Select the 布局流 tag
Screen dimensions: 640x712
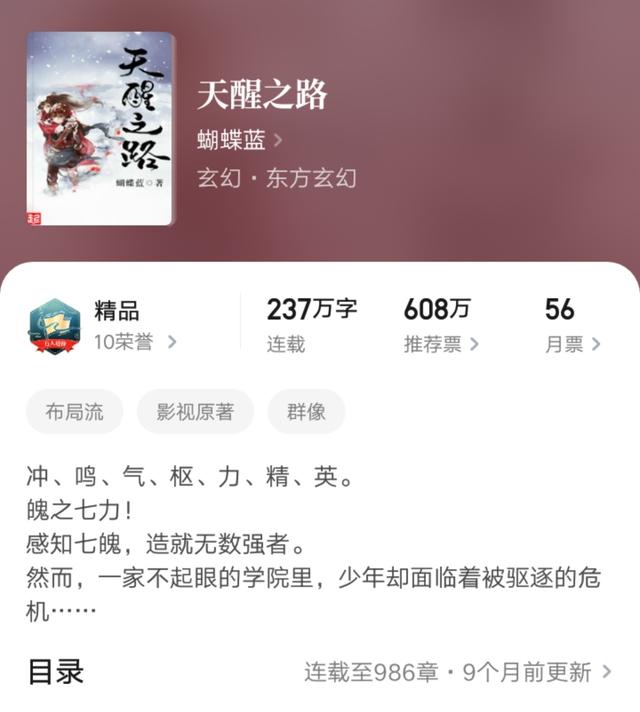point(75,411)
